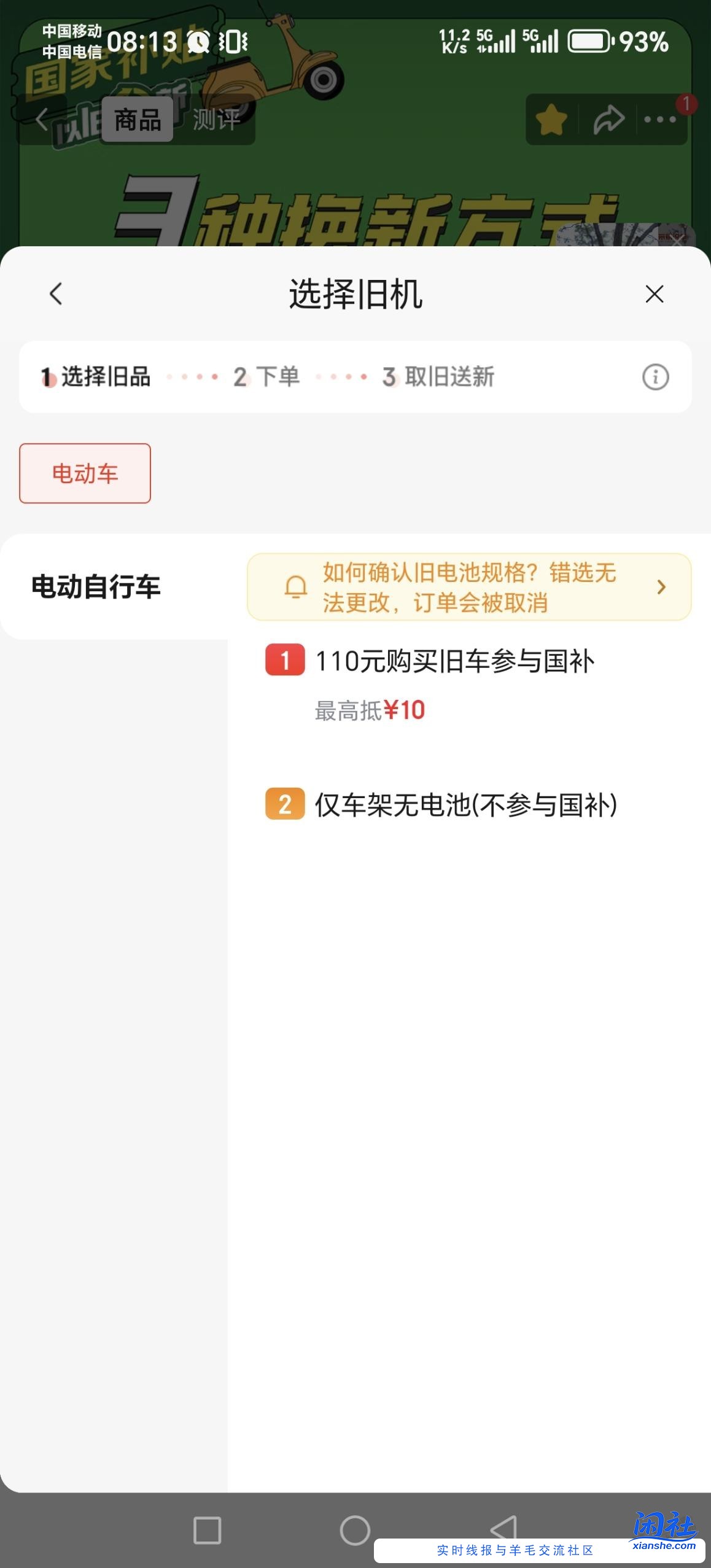Toggle the 电动车 category filter
Image resolution: width=711 pixels, height=1568 pixels.
click(x=84, y=473)
